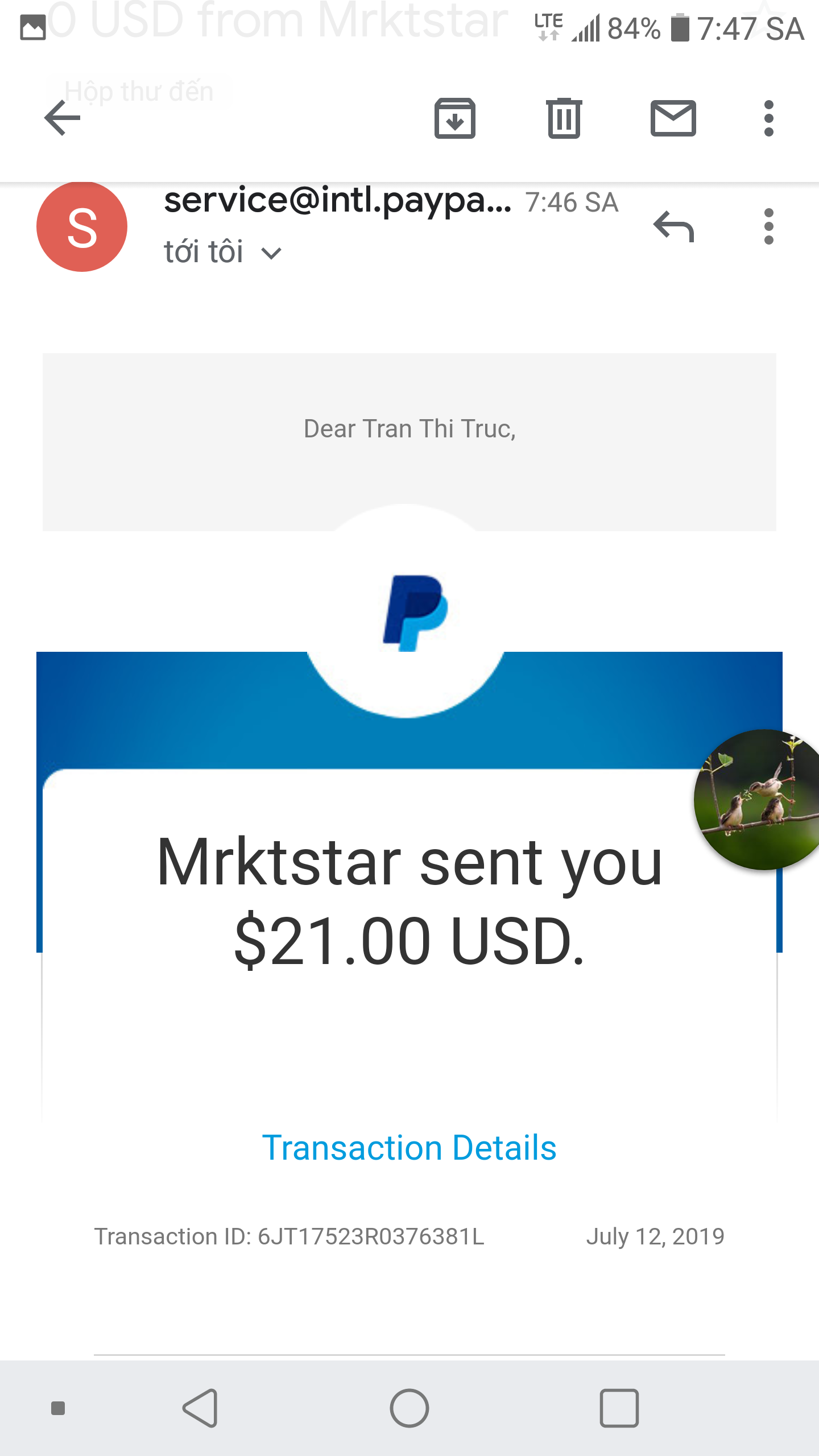Open the top toolbar overflow menu

tap(768, 118)
